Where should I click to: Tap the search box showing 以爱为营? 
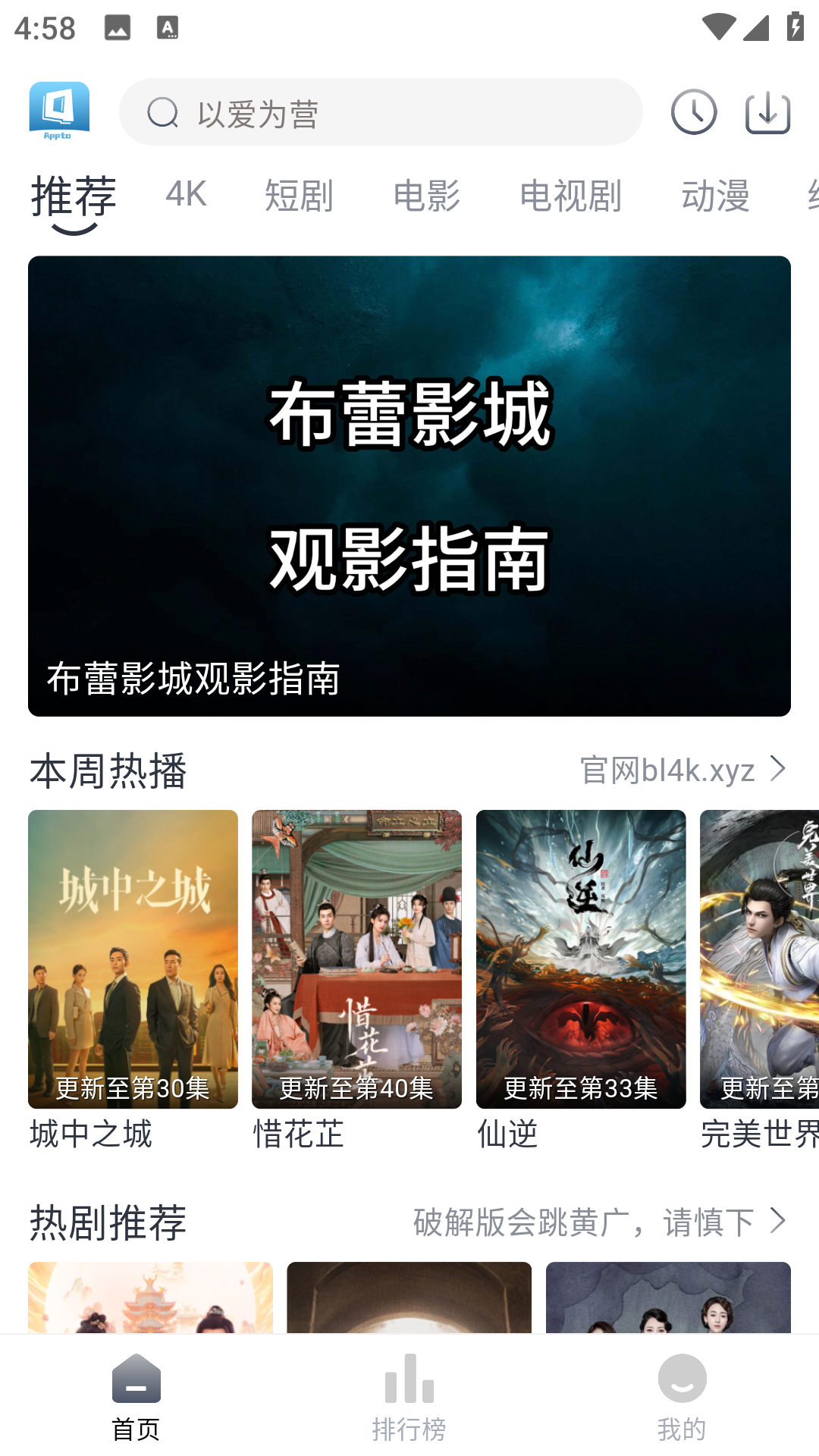click(379, 112)
